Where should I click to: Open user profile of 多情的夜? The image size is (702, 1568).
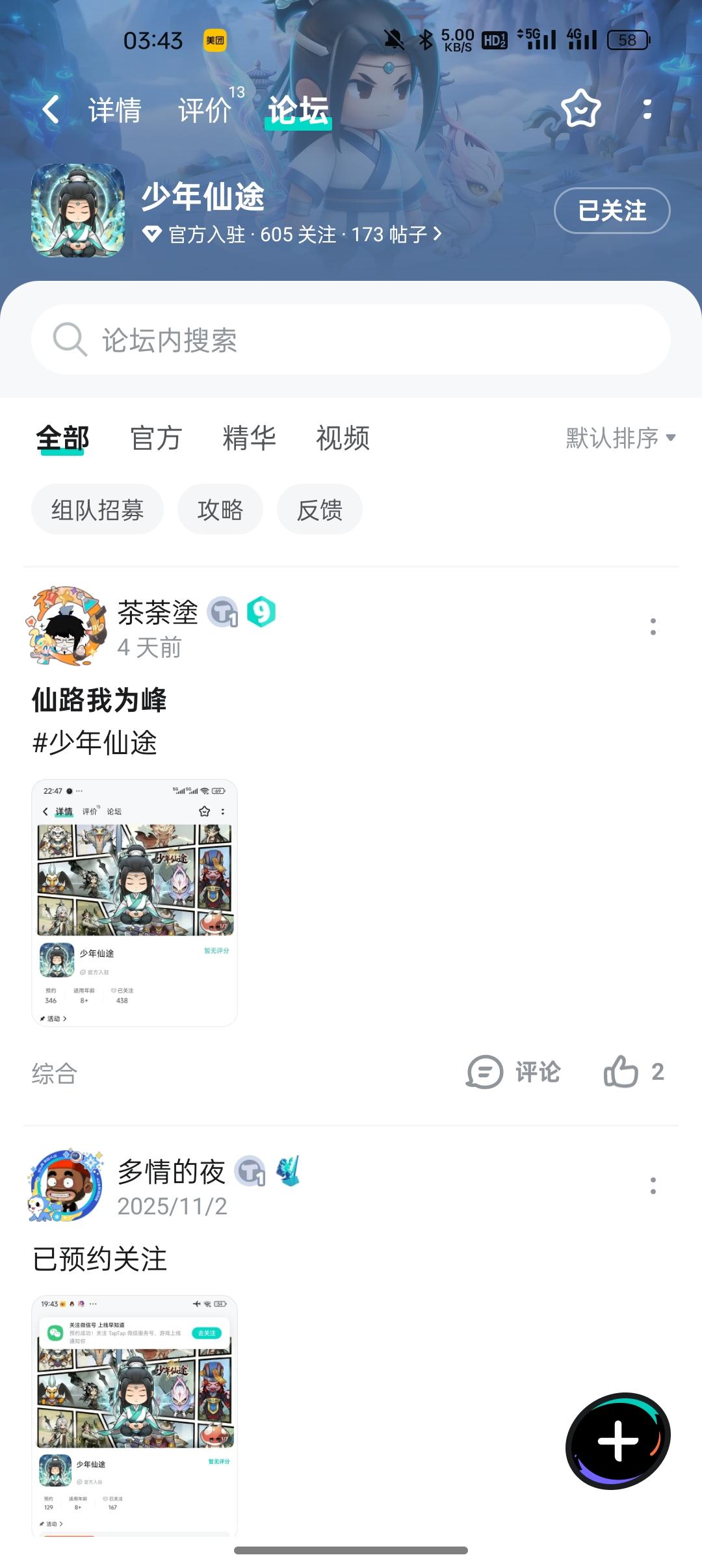pos(174,1173)
